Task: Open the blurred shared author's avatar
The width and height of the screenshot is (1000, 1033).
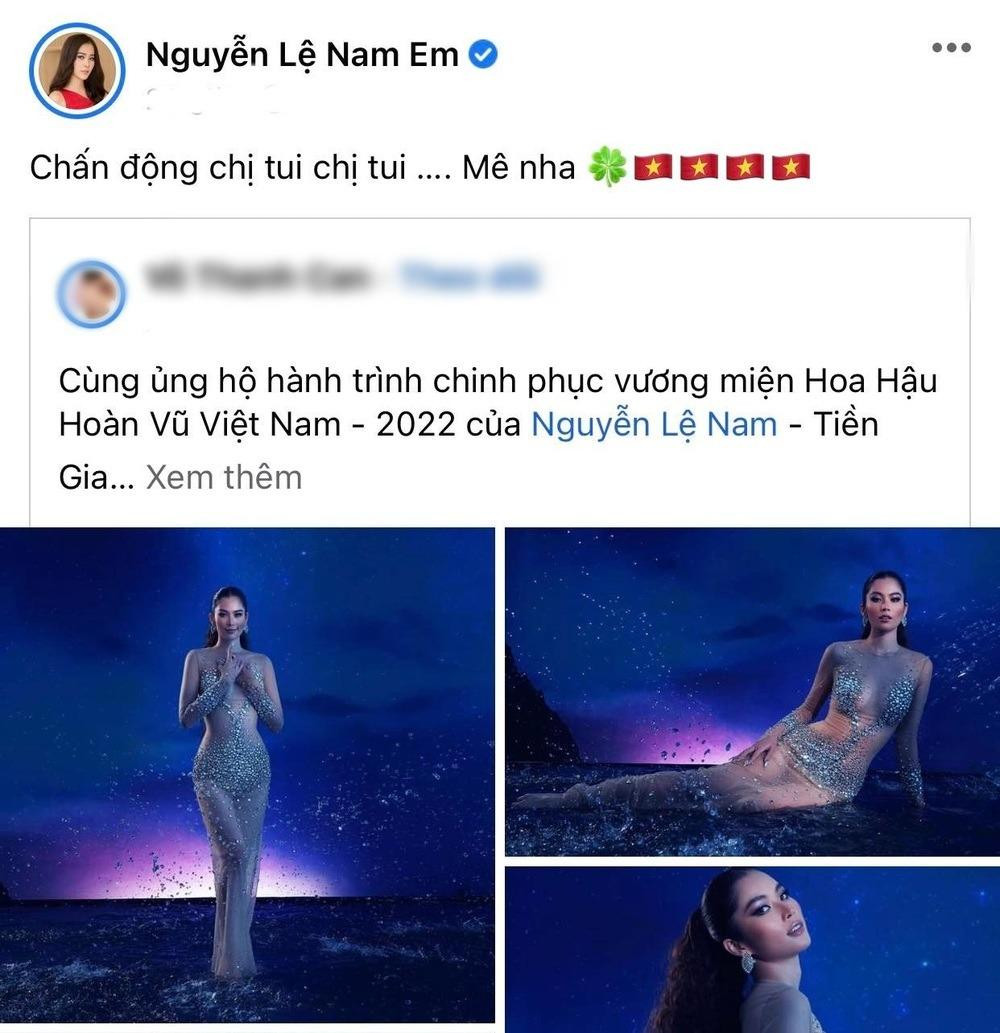Action: pos(92,294)
